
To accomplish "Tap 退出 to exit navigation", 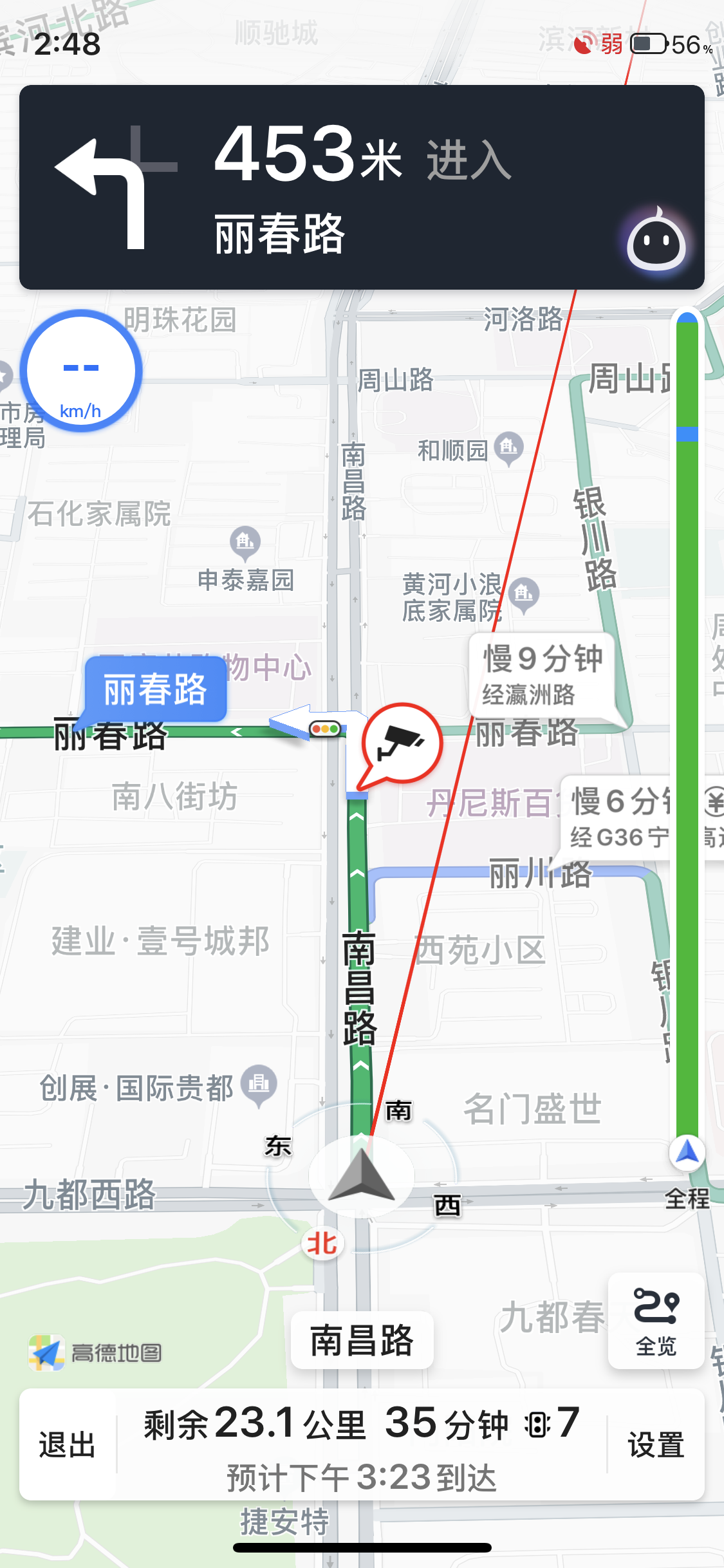I will tap(67, 1444).
